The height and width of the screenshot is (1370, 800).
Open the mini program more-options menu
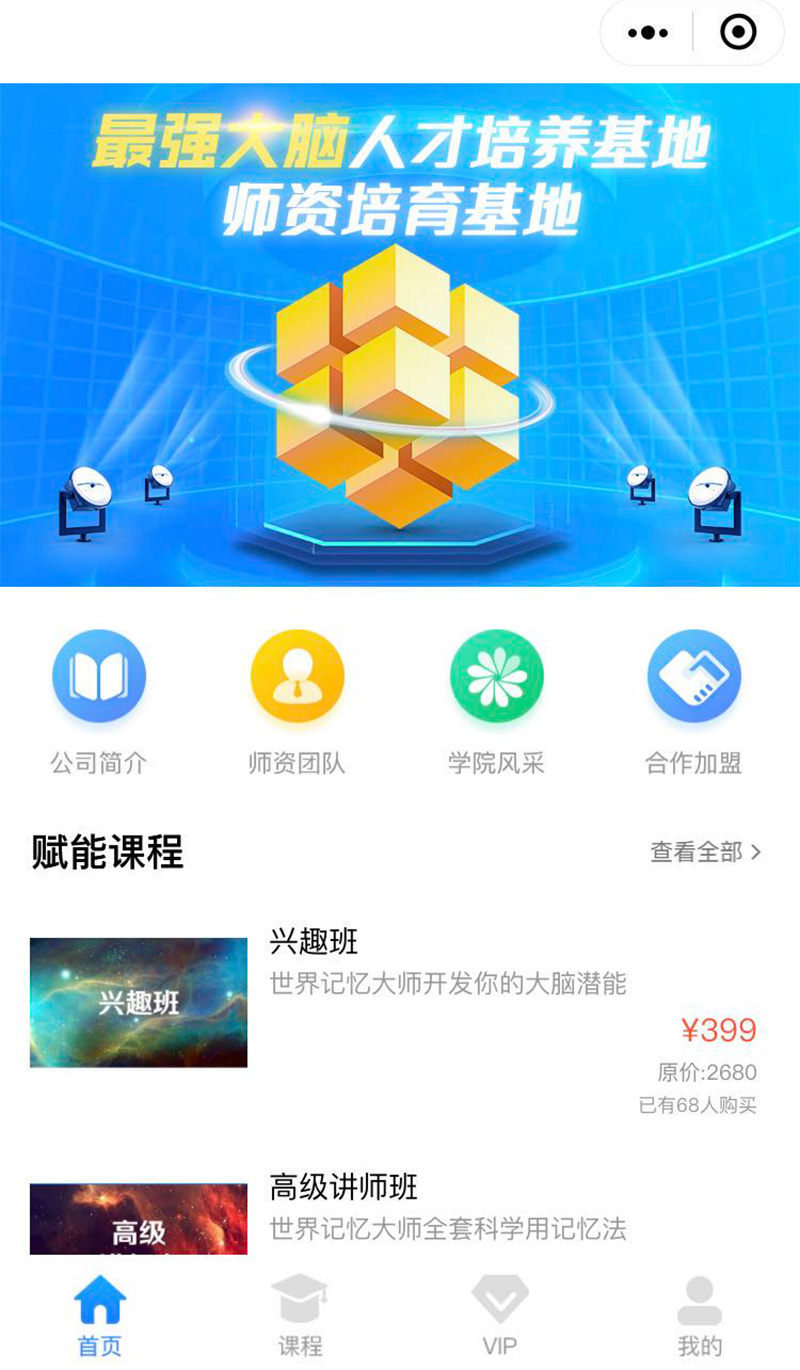click(648, 33)
